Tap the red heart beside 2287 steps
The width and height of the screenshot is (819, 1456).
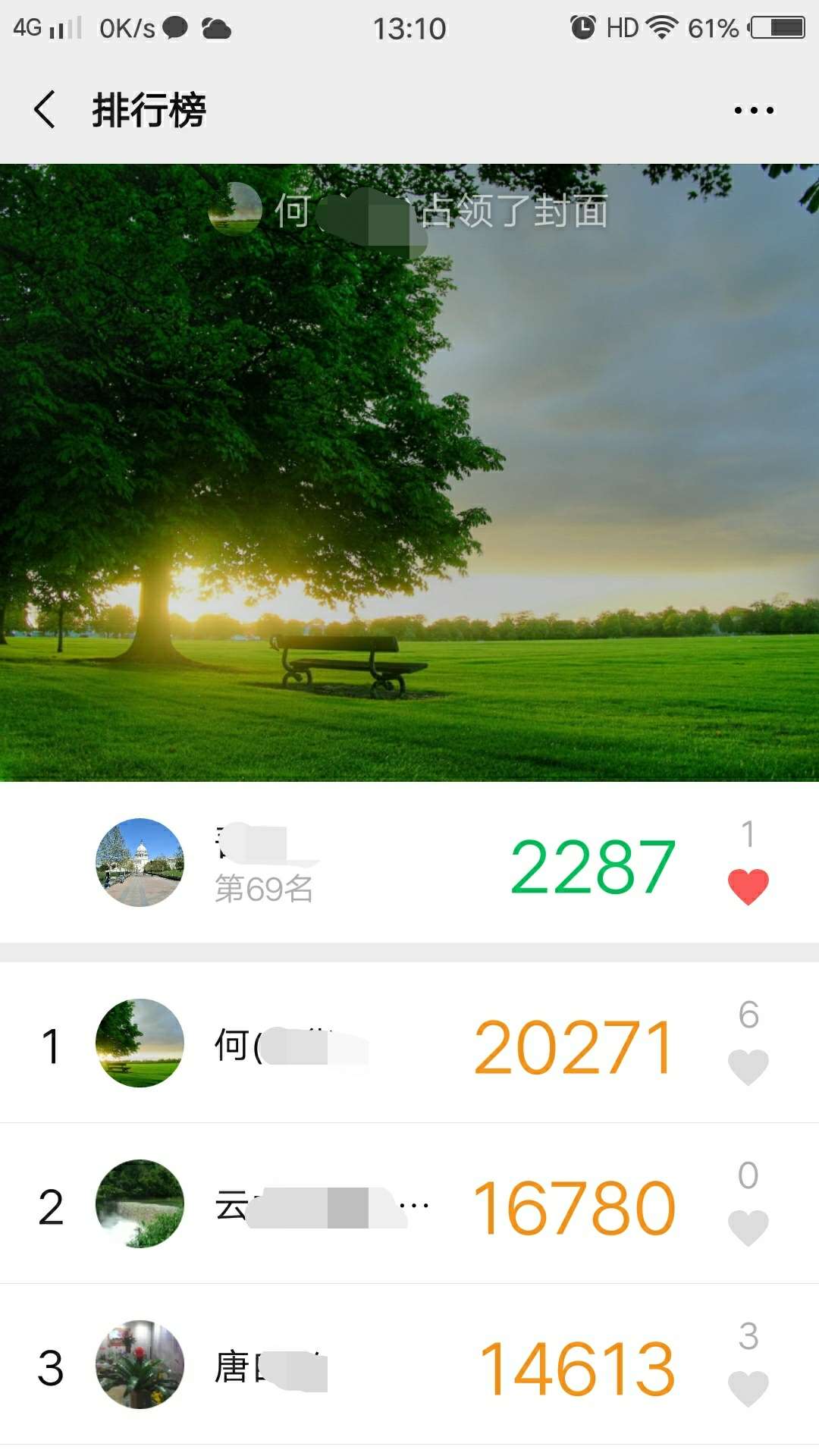[748, 886]
